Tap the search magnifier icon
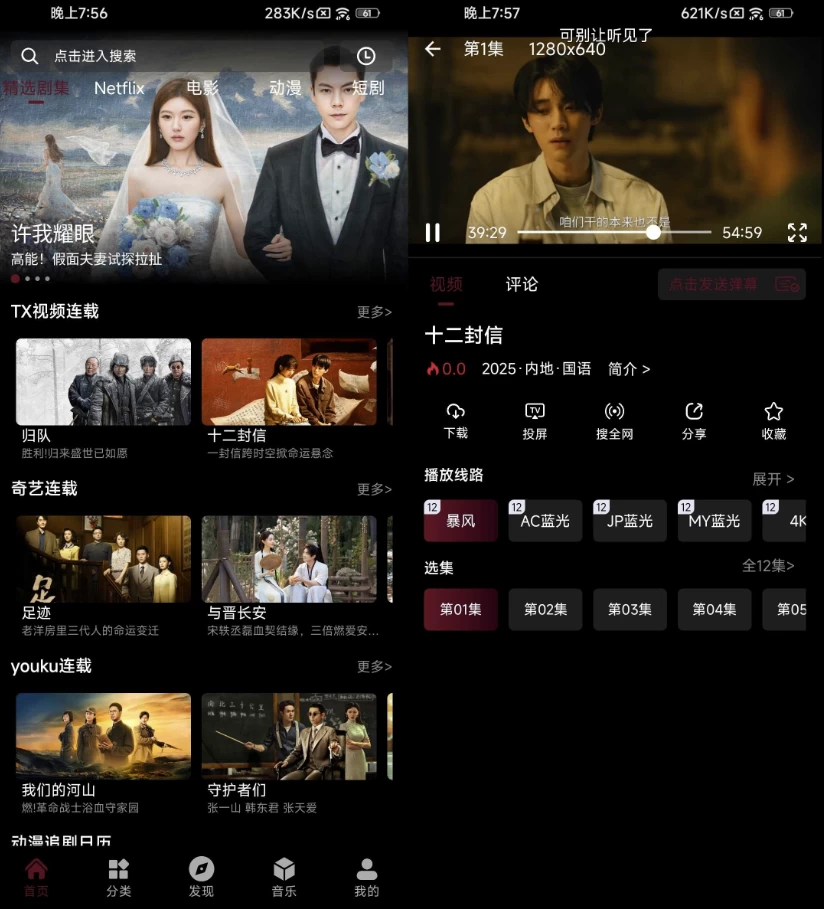The image size is (824, 909). pyautogui.click(x=30, y=56)
